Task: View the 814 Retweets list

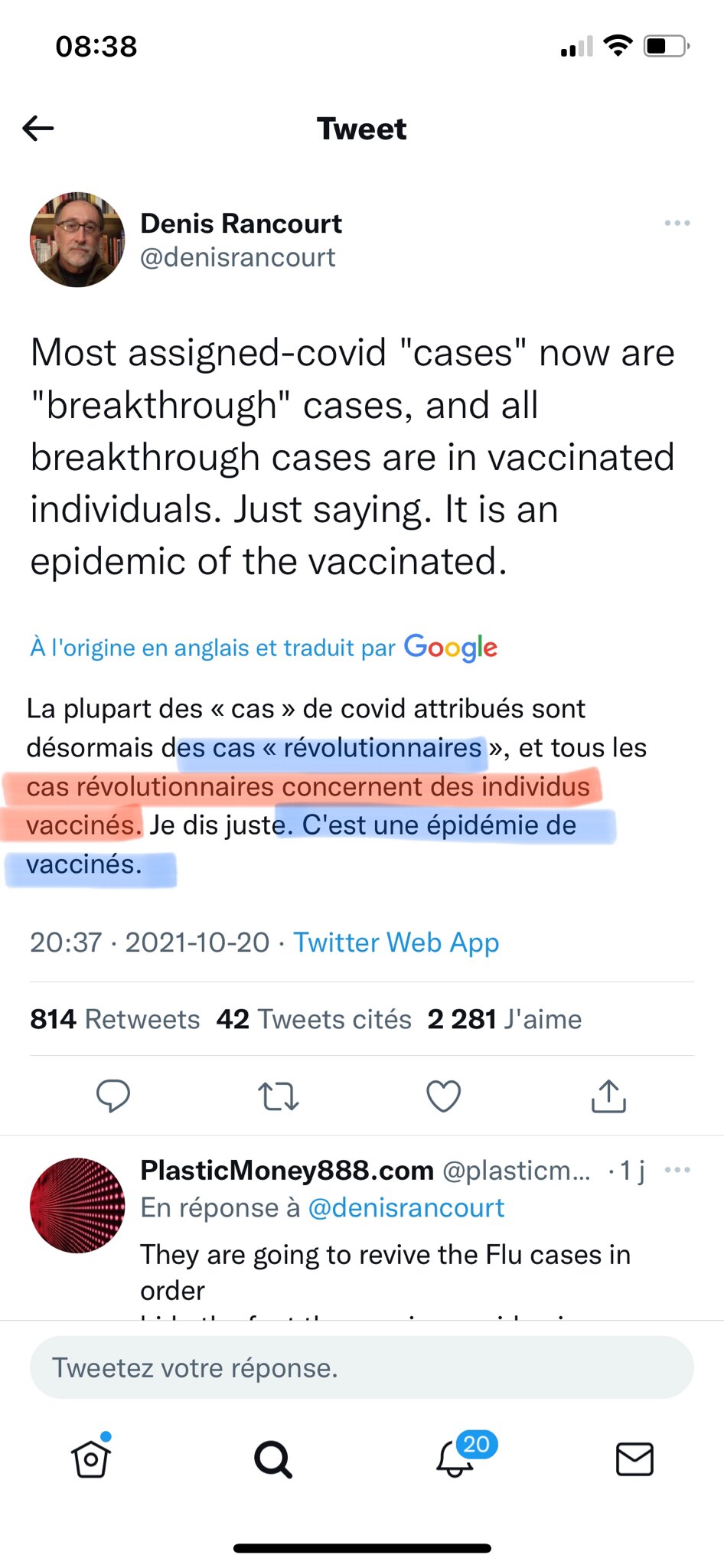Action: click(114, 1018)
